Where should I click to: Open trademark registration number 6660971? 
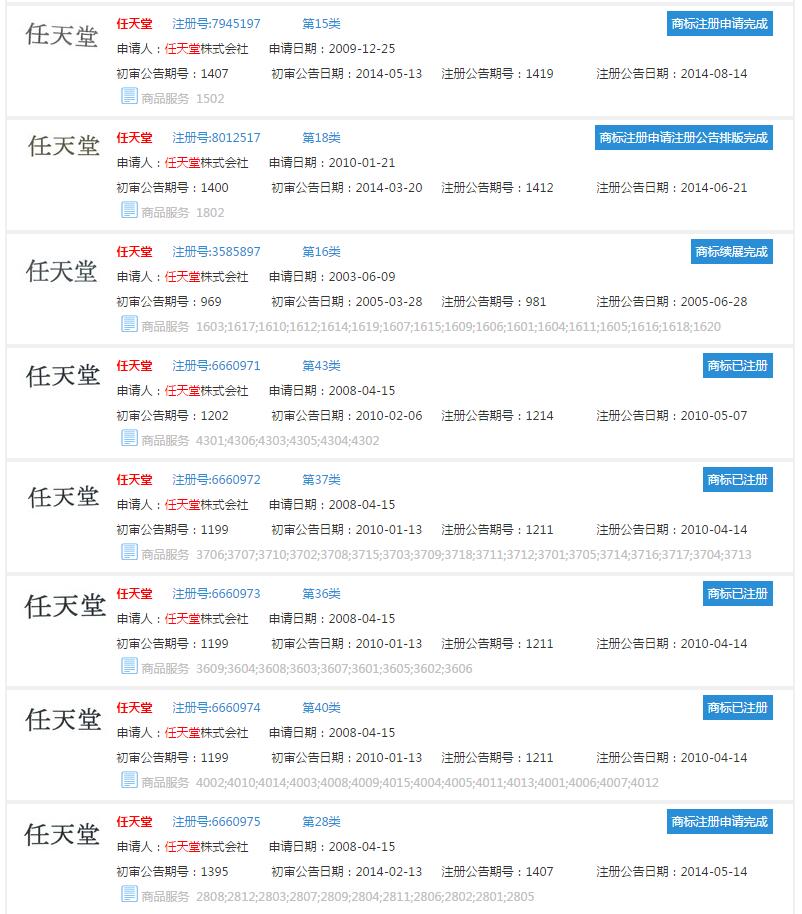(x=216, y=366)
